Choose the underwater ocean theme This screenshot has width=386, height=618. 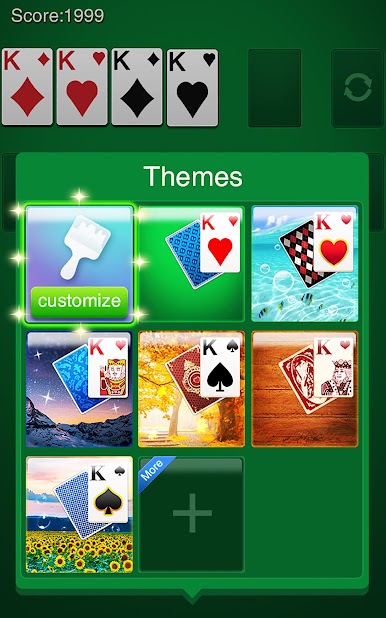(x=305, y=264)
